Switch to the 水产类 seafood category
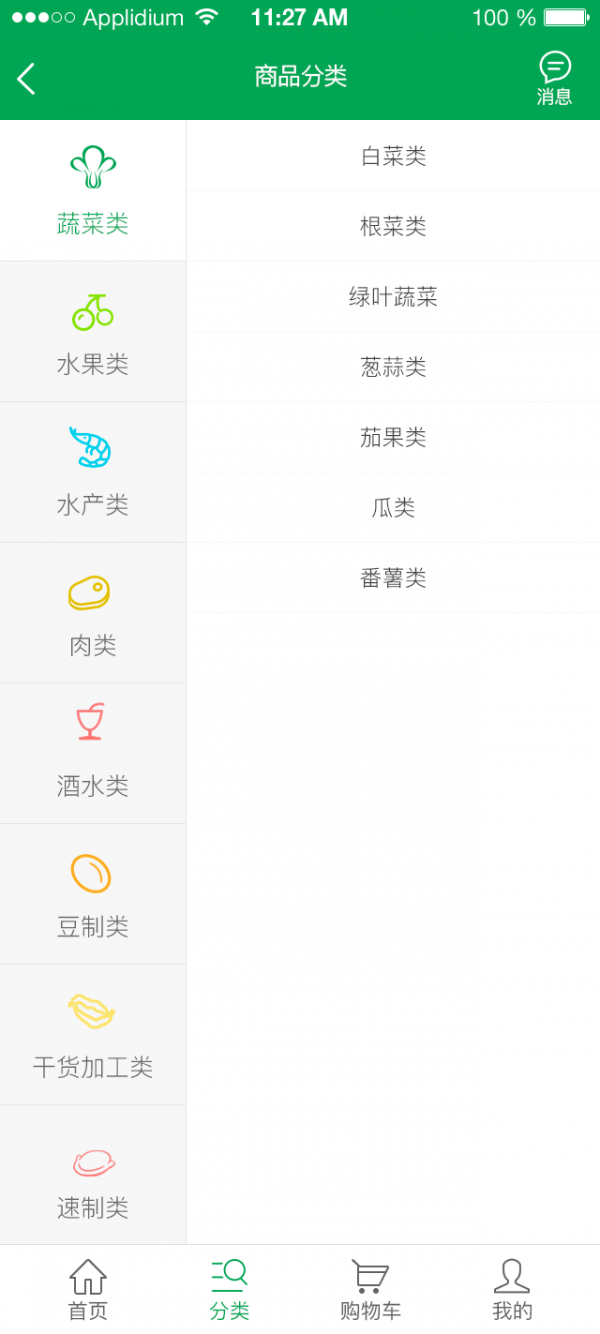Viewport: 600px width, 1334px height. tap(93, 472)
